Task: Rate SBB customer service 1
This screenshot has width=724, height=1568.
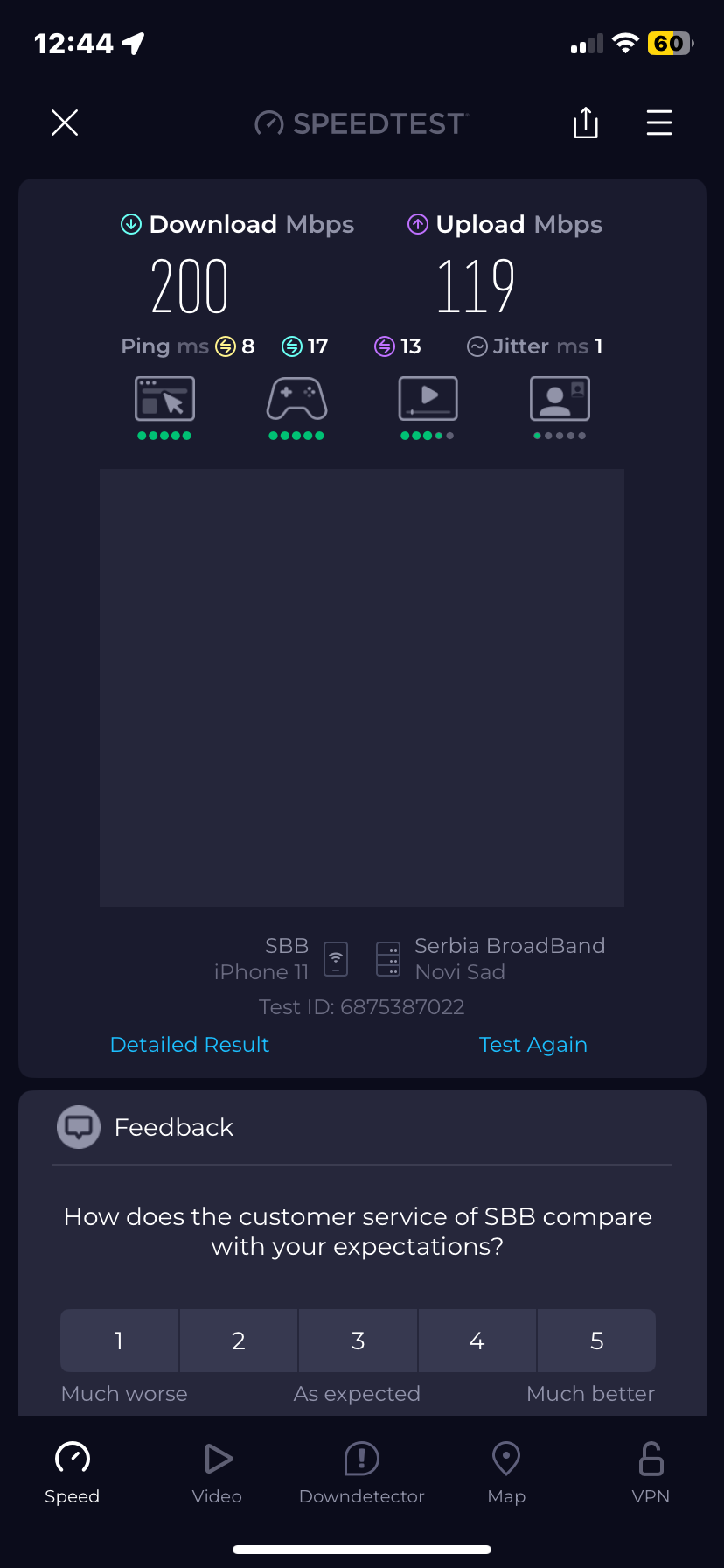Action: click(x=120, y=1340)
